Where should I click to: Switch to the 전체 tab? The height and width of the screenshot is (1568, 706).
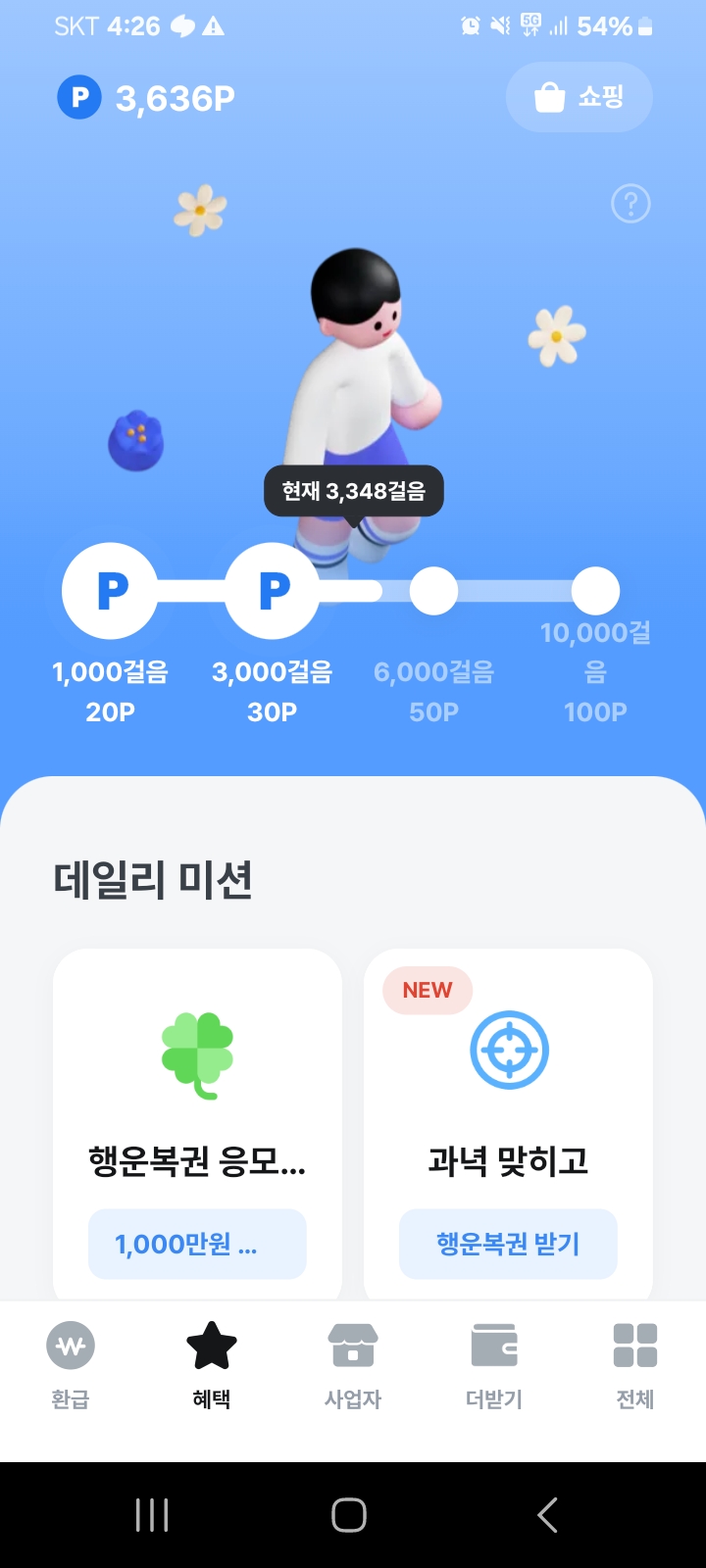click(634, 1364)
